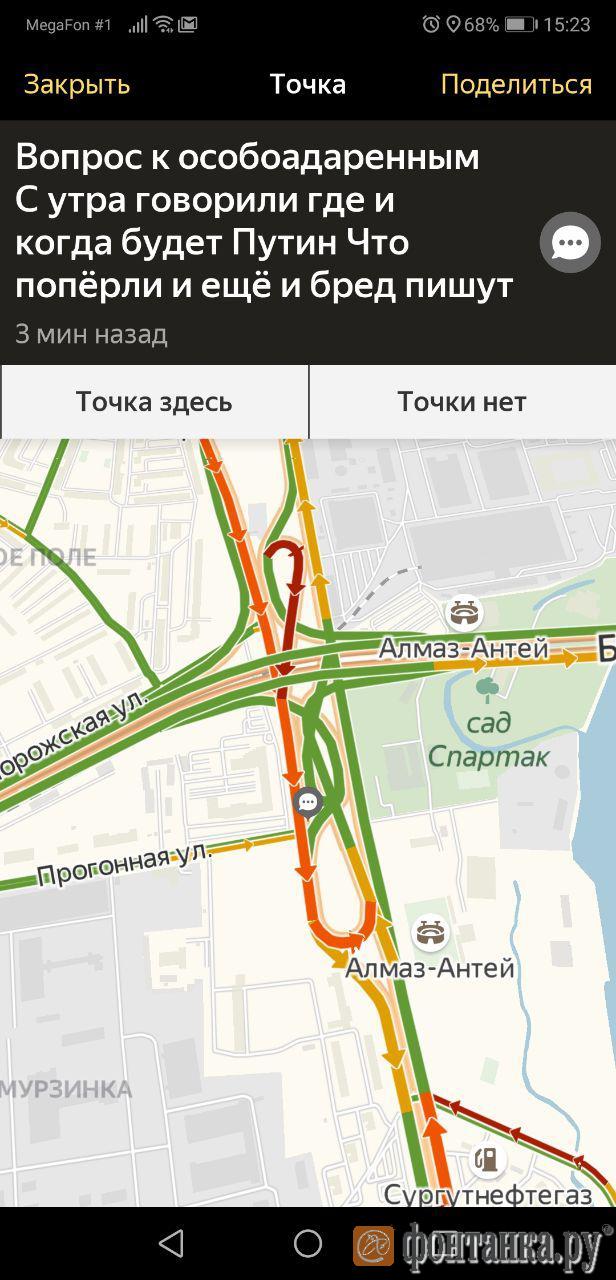This screenshot has width=616, height=1280.
Task: Open the lower Алмаз-Антей stadium marker
Action: point(431,933)
